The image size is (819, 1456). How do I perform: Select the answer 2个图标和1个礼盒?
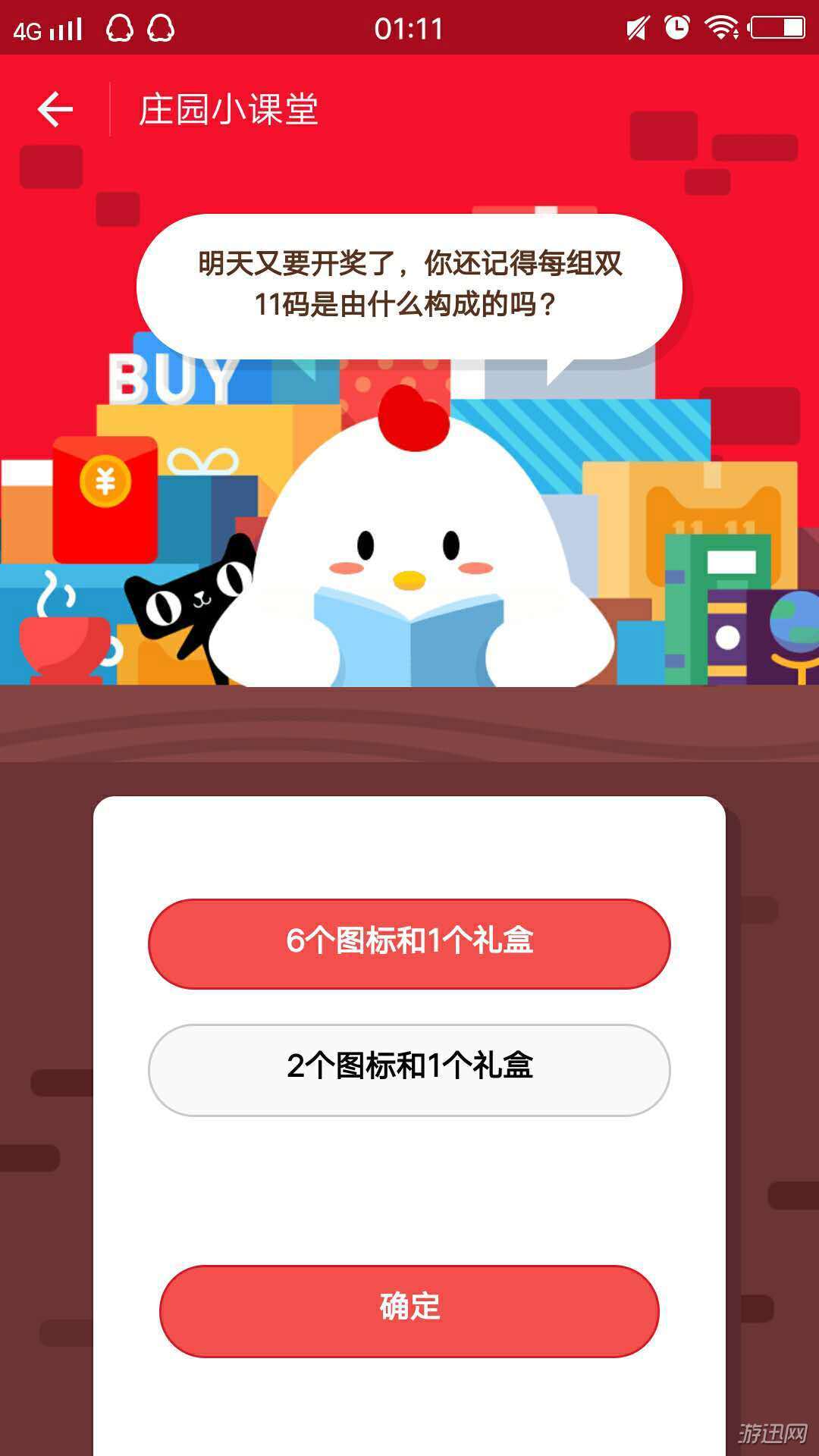(409, 1069)
